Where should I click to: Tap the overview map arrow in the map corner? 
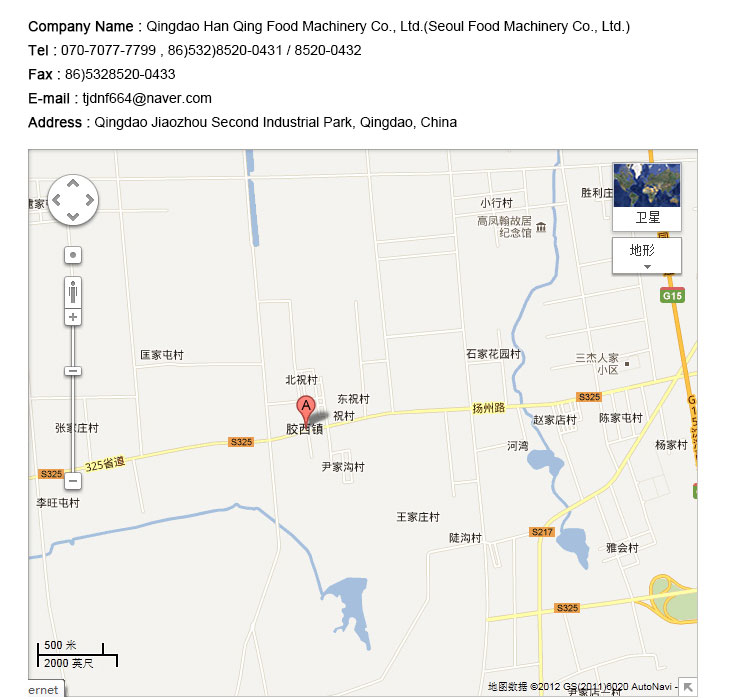tap(688, 687)
